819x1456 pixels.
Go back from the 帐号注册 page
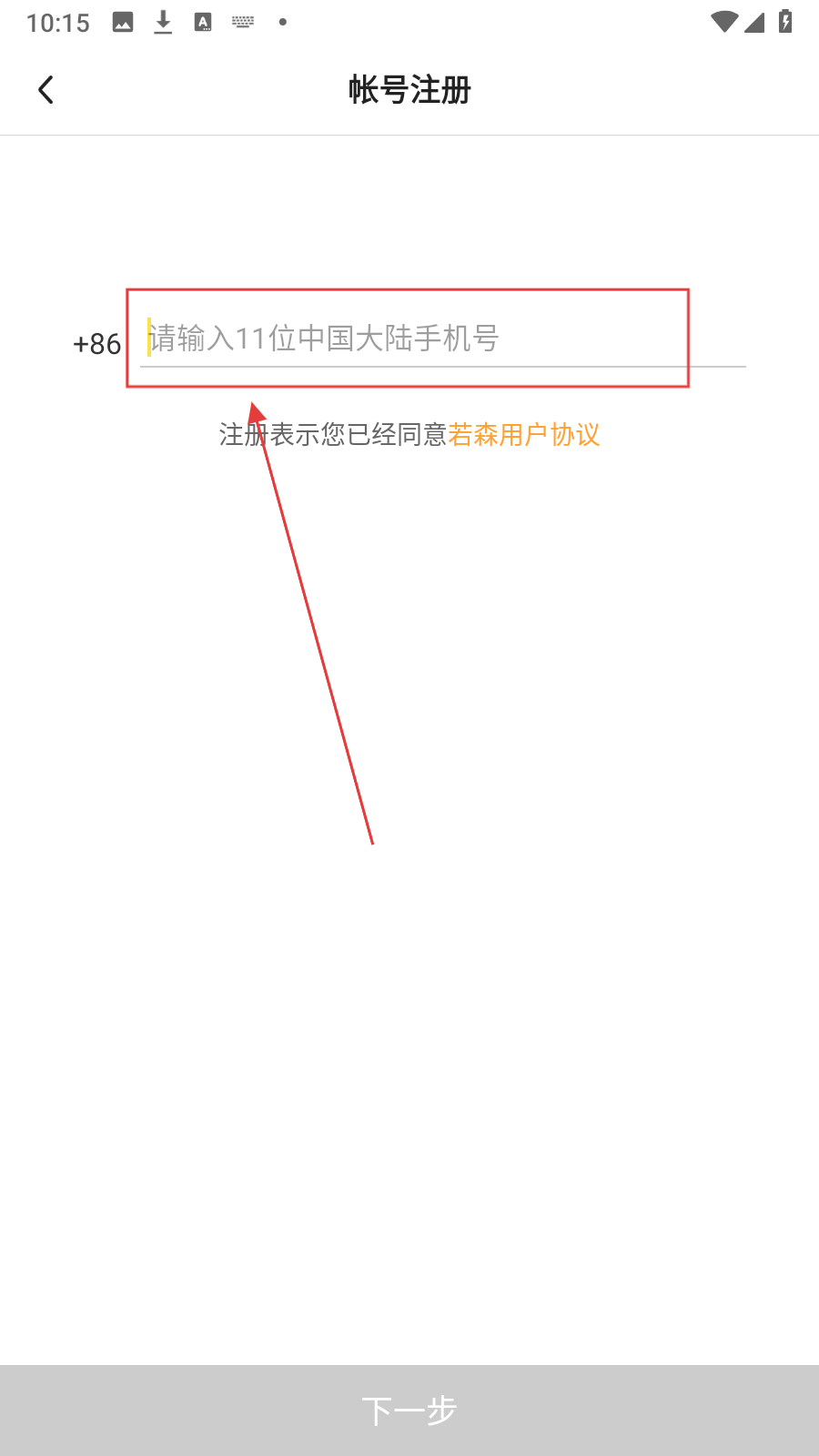pos(45,90)
